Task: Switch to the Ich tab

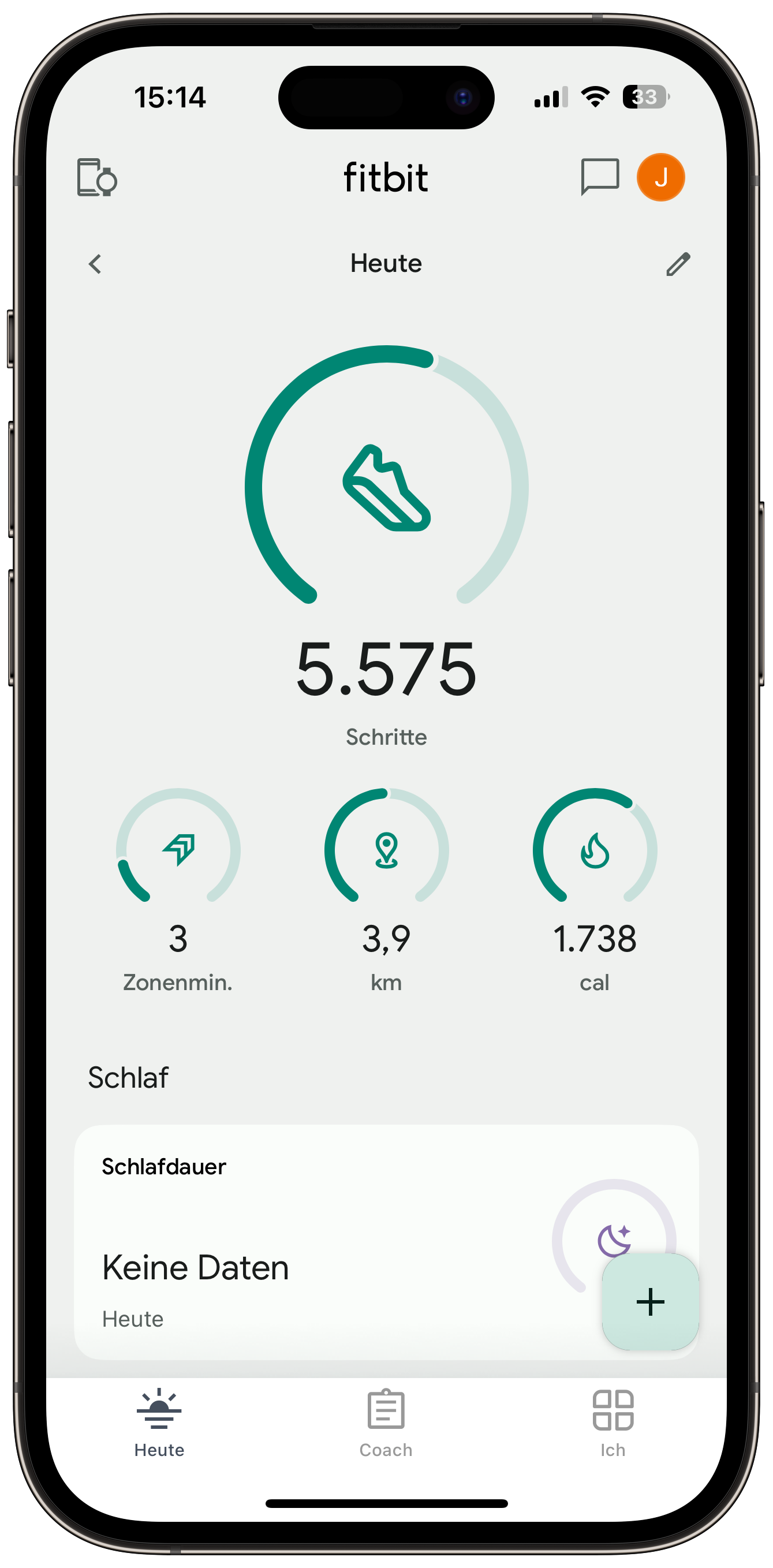Action: (613, 1424)
